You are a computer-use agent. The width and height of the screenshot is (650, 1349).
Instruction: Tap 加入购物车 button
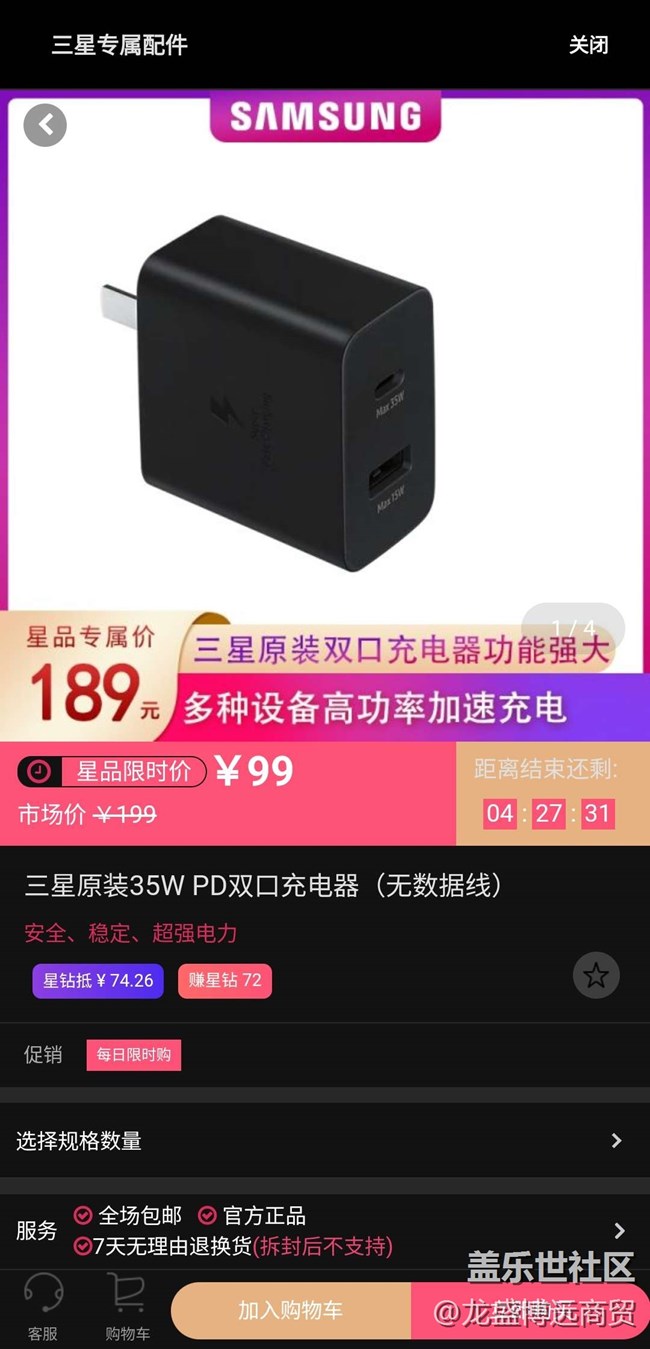point(290,1310)
